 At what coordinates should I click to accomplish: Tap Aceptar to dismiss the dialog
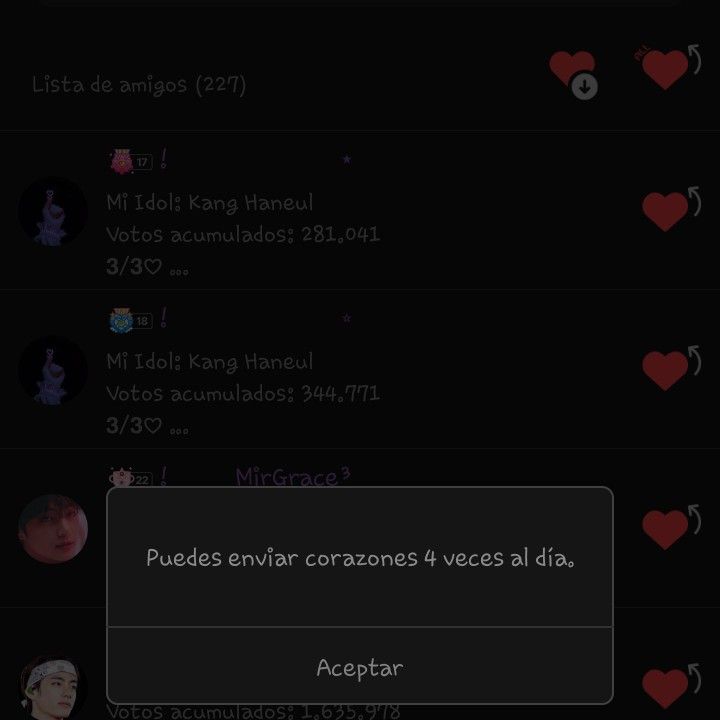359,667
